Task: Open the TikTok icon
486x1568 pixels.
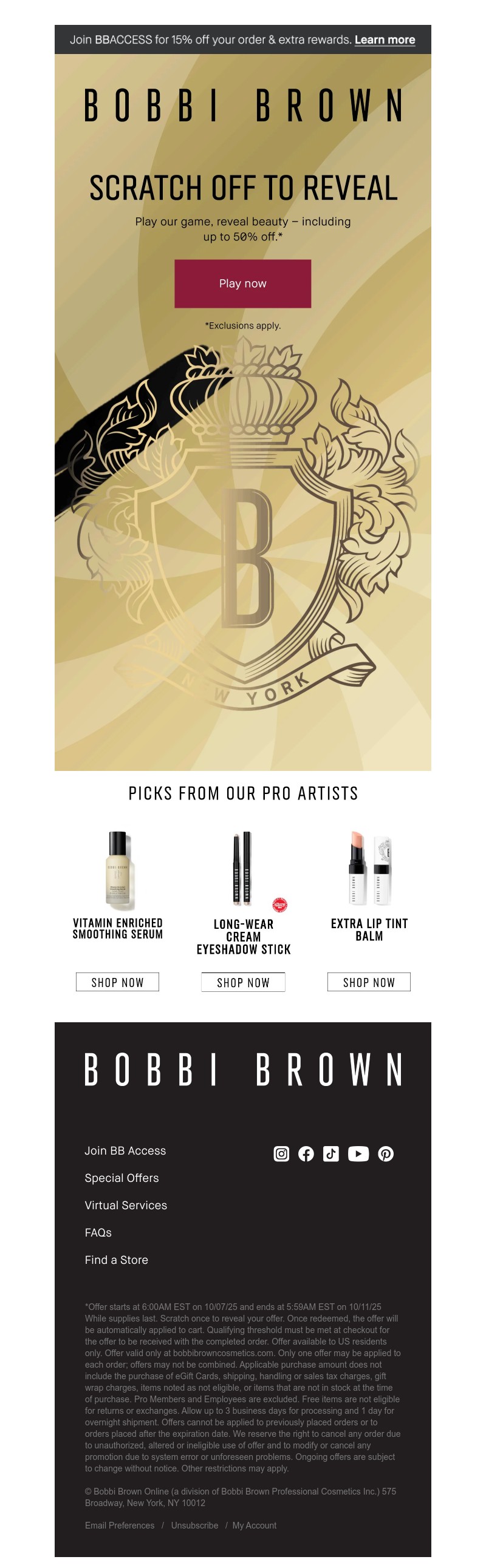Action: click(330, 1153)
